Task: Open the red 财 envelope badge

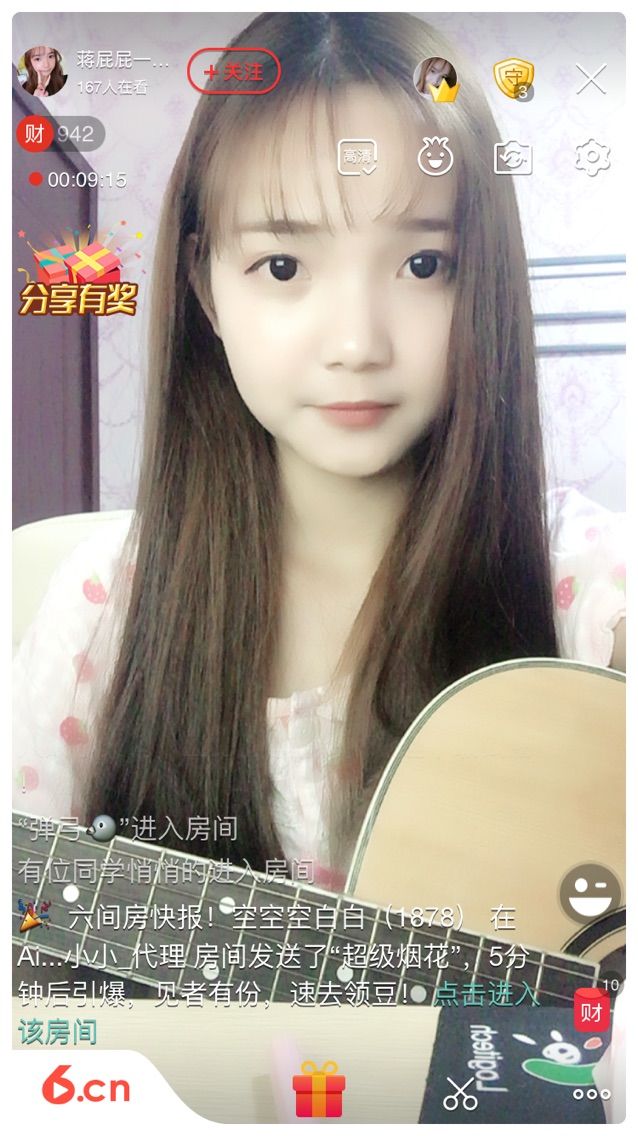Action: [x=591, y=1011]
